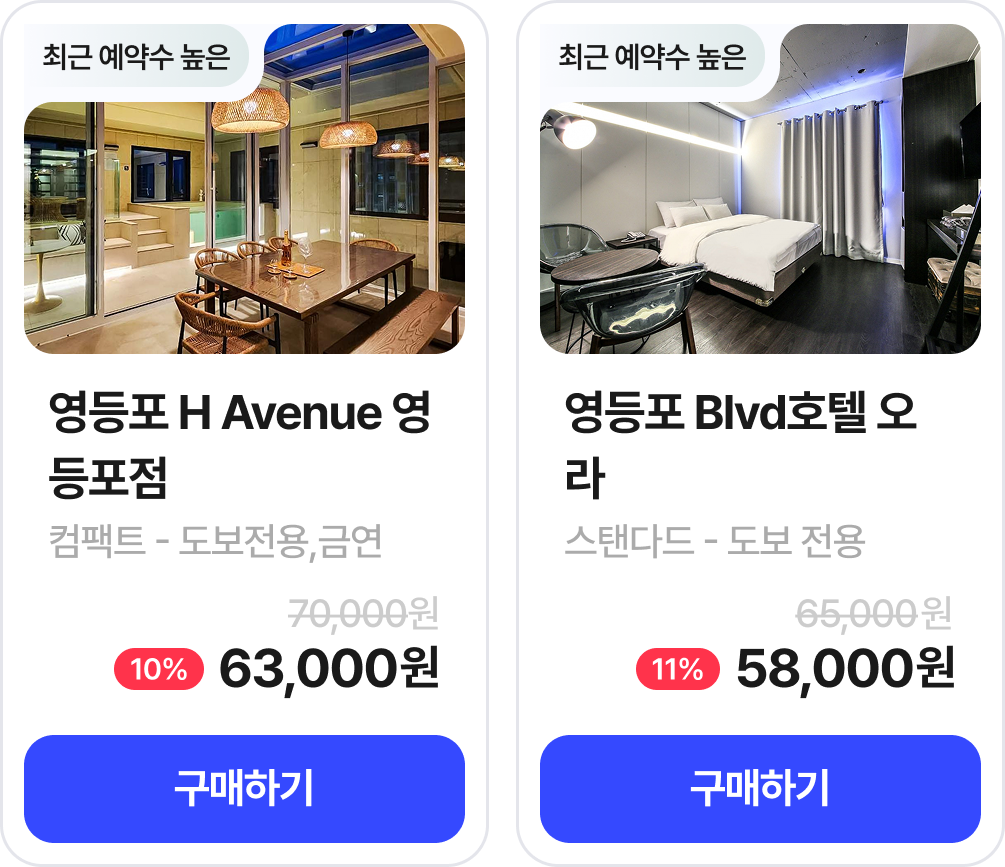Tap 구매하기 for 영등포 H Avenue 영등포점
The width and height of the screenshot is (1005, 867).
(244, 789)
